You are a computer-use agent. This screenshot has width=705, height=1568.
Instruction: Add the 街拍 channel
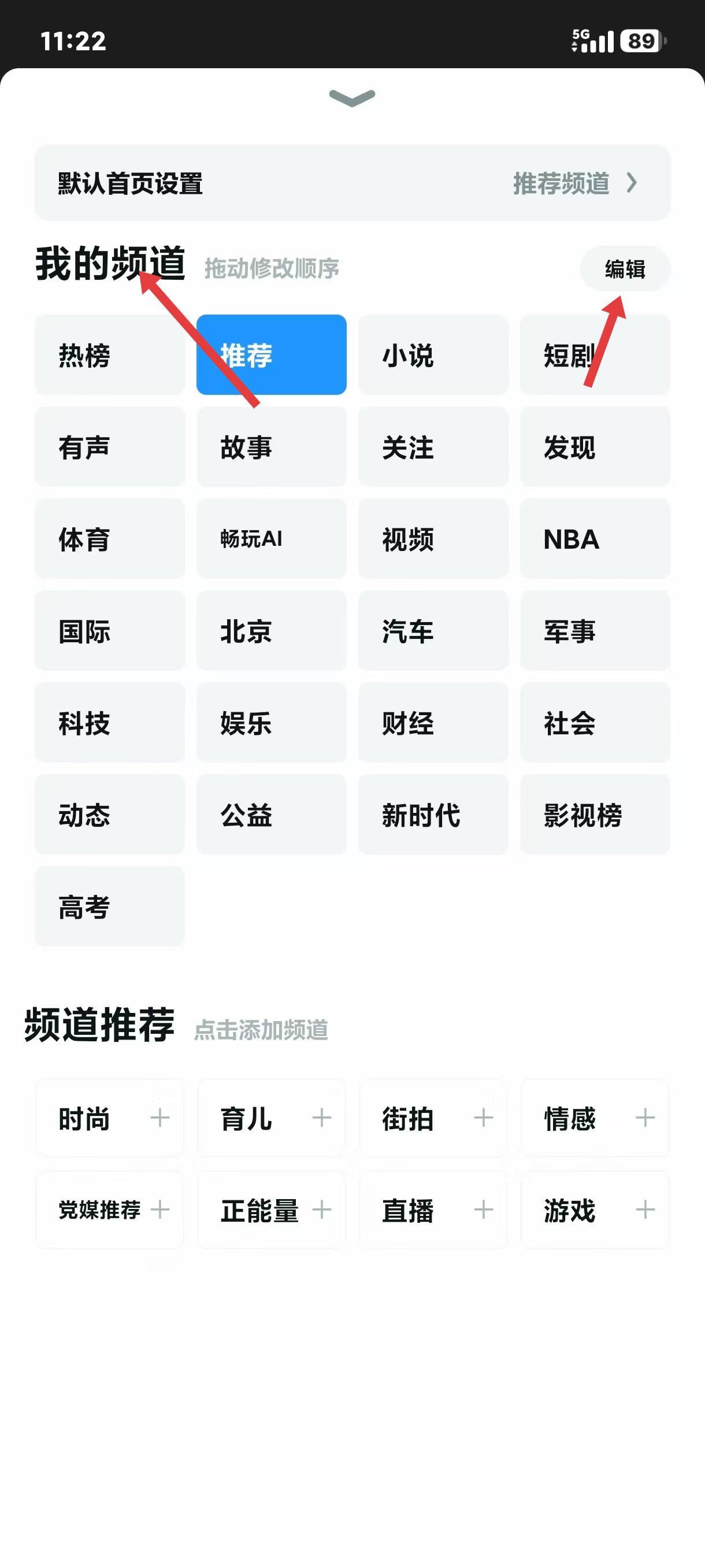point(433,1118)
